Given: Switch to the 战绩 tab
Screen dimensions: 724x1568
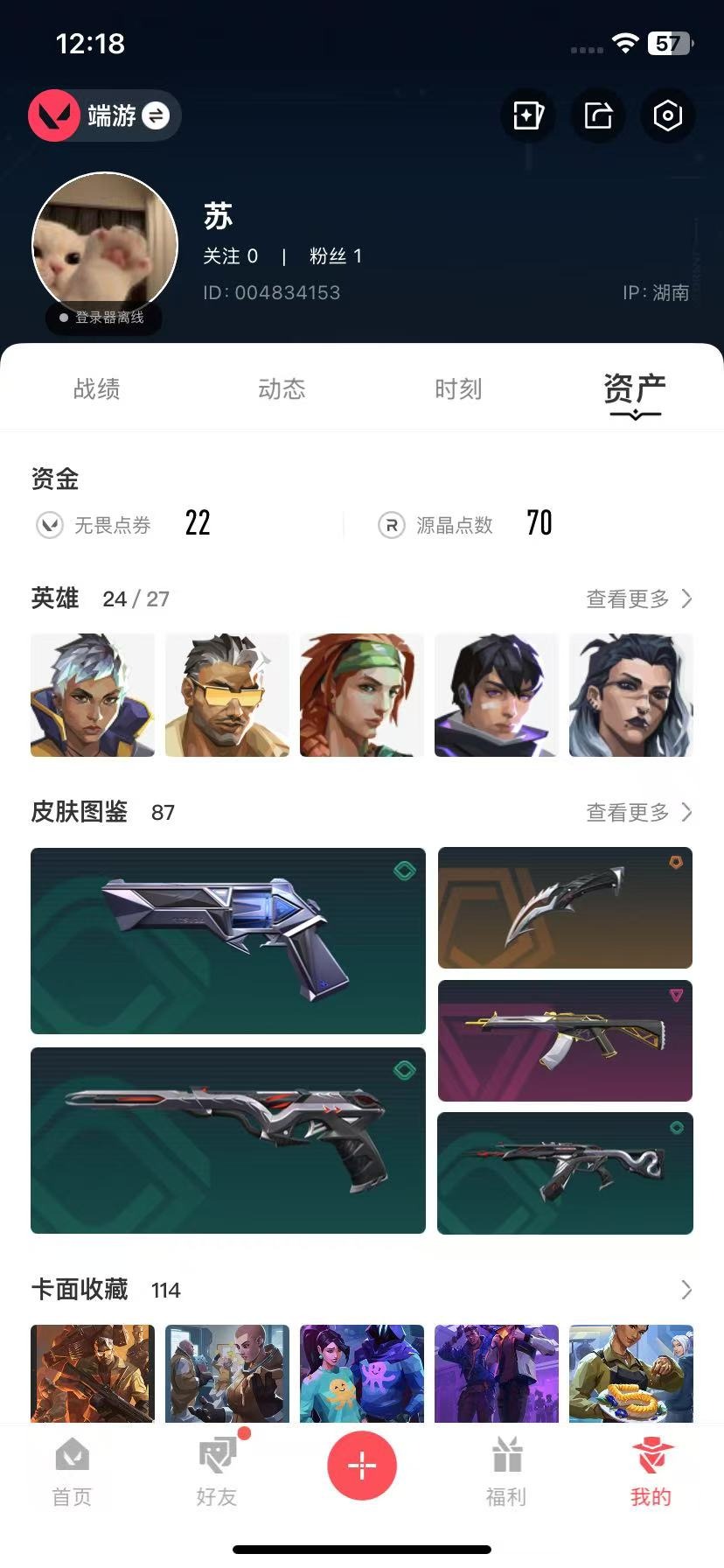Looking at the screenshot, I should coord(96,388).
